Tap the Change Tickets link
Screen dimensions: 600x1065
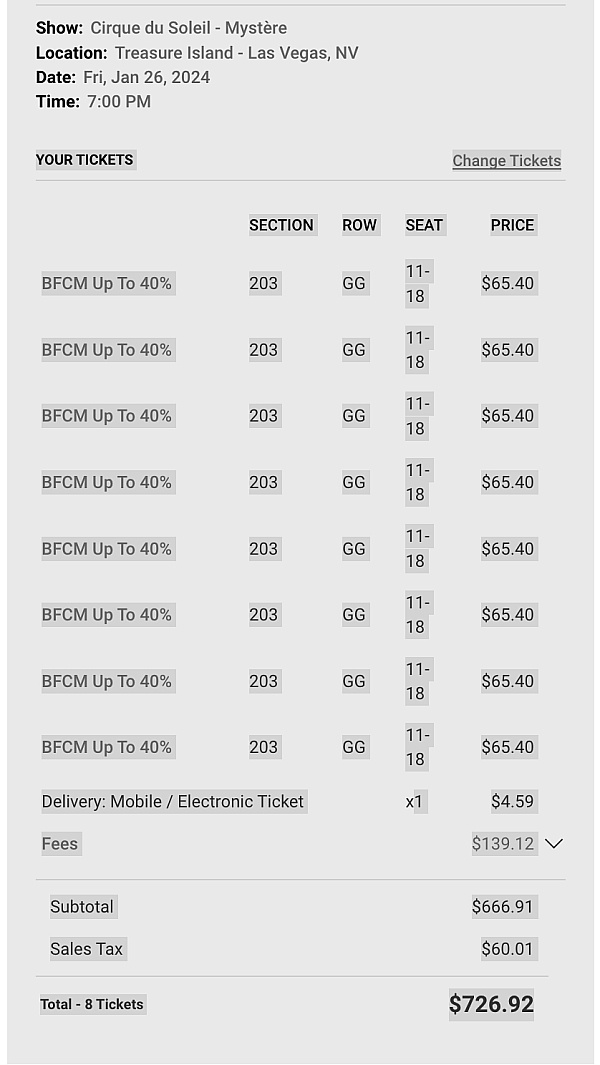coord(506,160)
